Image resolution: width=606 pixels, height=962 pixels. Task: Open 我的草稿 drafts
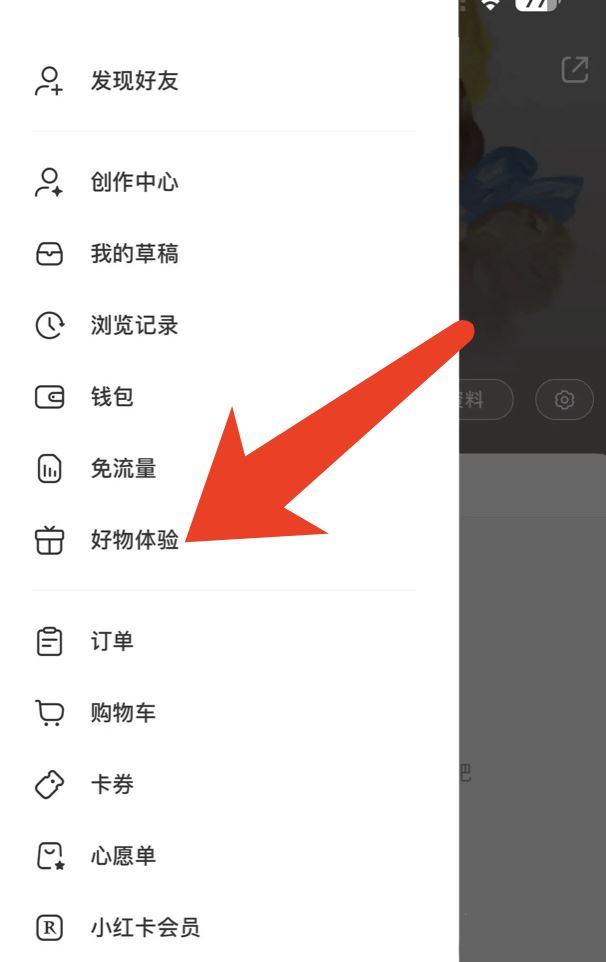(x=134, y=254)
